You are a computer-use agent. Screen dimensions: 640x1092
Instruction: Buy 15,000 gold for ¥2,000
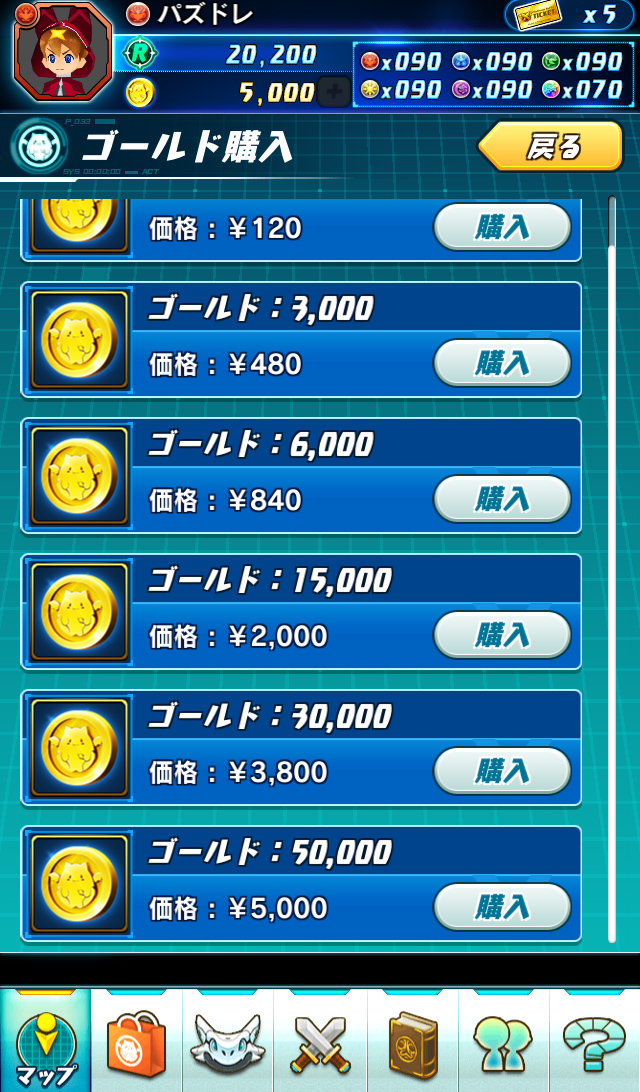[x=502, y=634]
